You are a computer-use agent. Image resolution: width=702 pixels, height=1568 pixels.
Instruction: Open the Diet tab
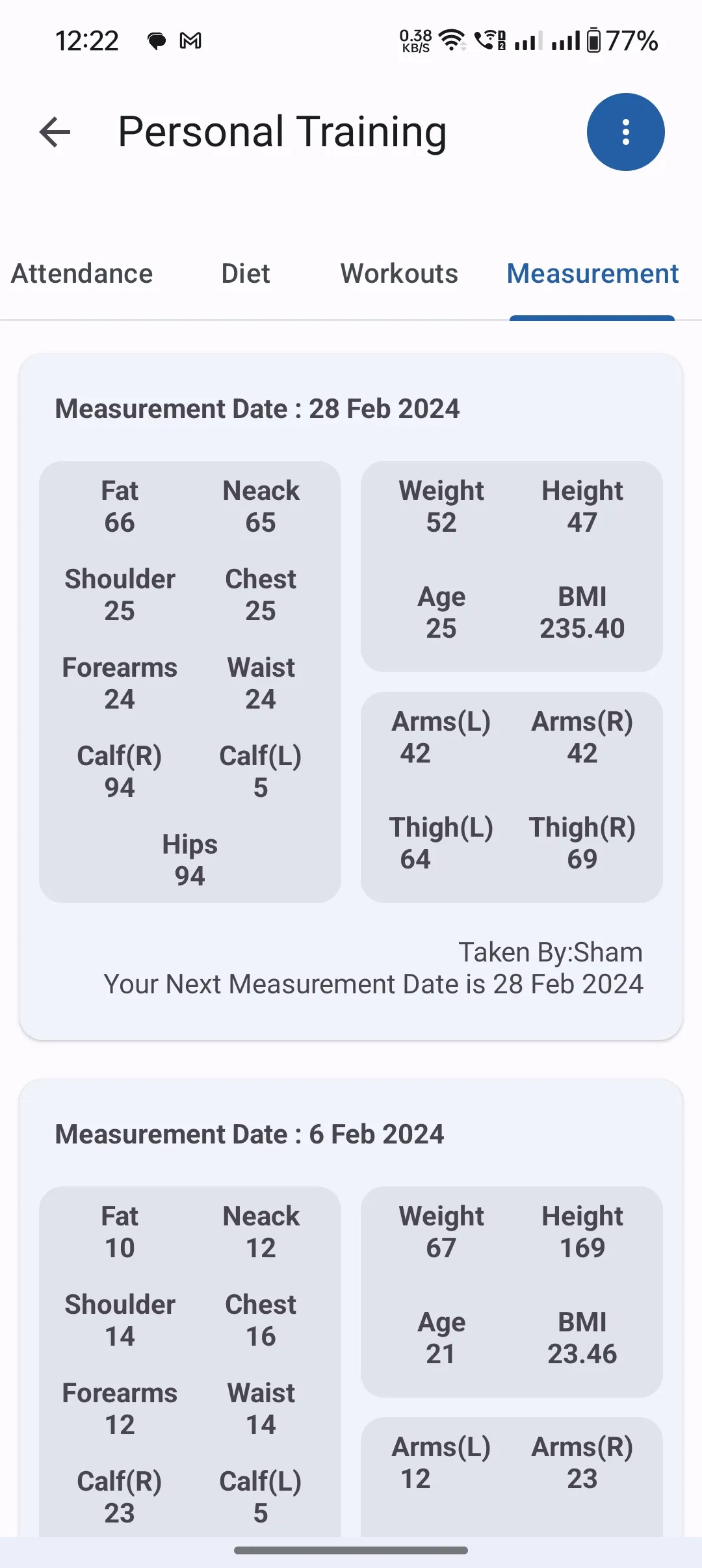coord(244,274)
